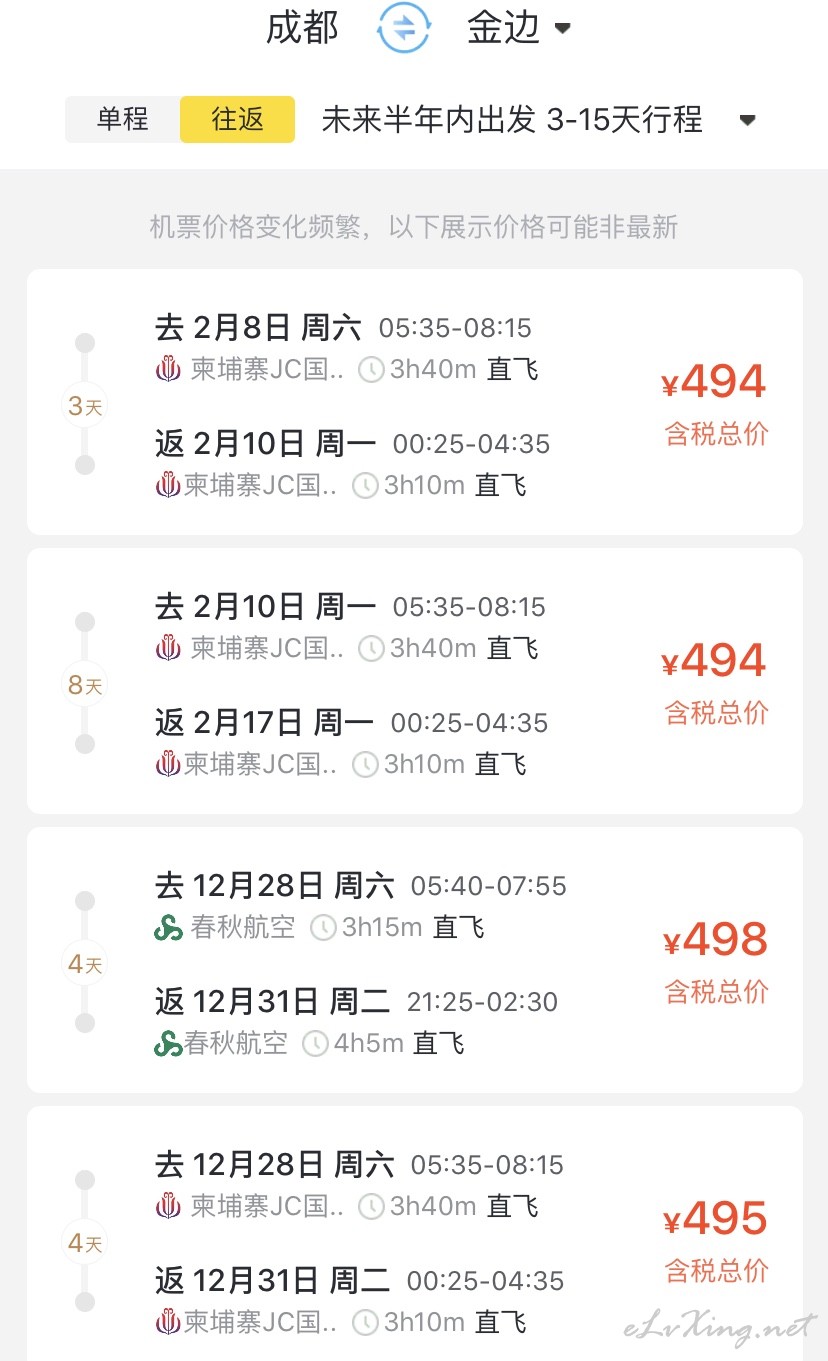Open the 金边 destination dropdown

[519, 28]
